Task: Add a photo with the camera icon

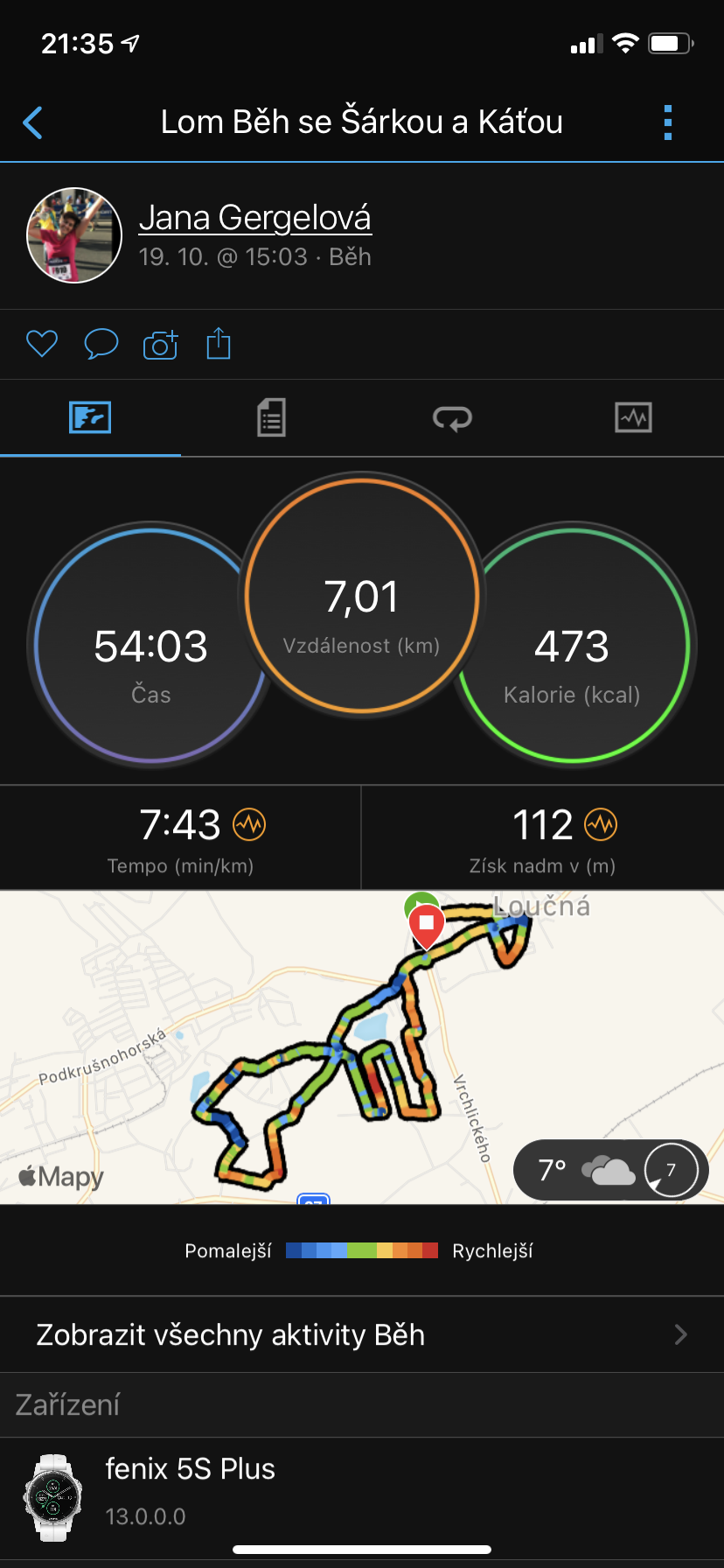Action: (x=160, y=345)
